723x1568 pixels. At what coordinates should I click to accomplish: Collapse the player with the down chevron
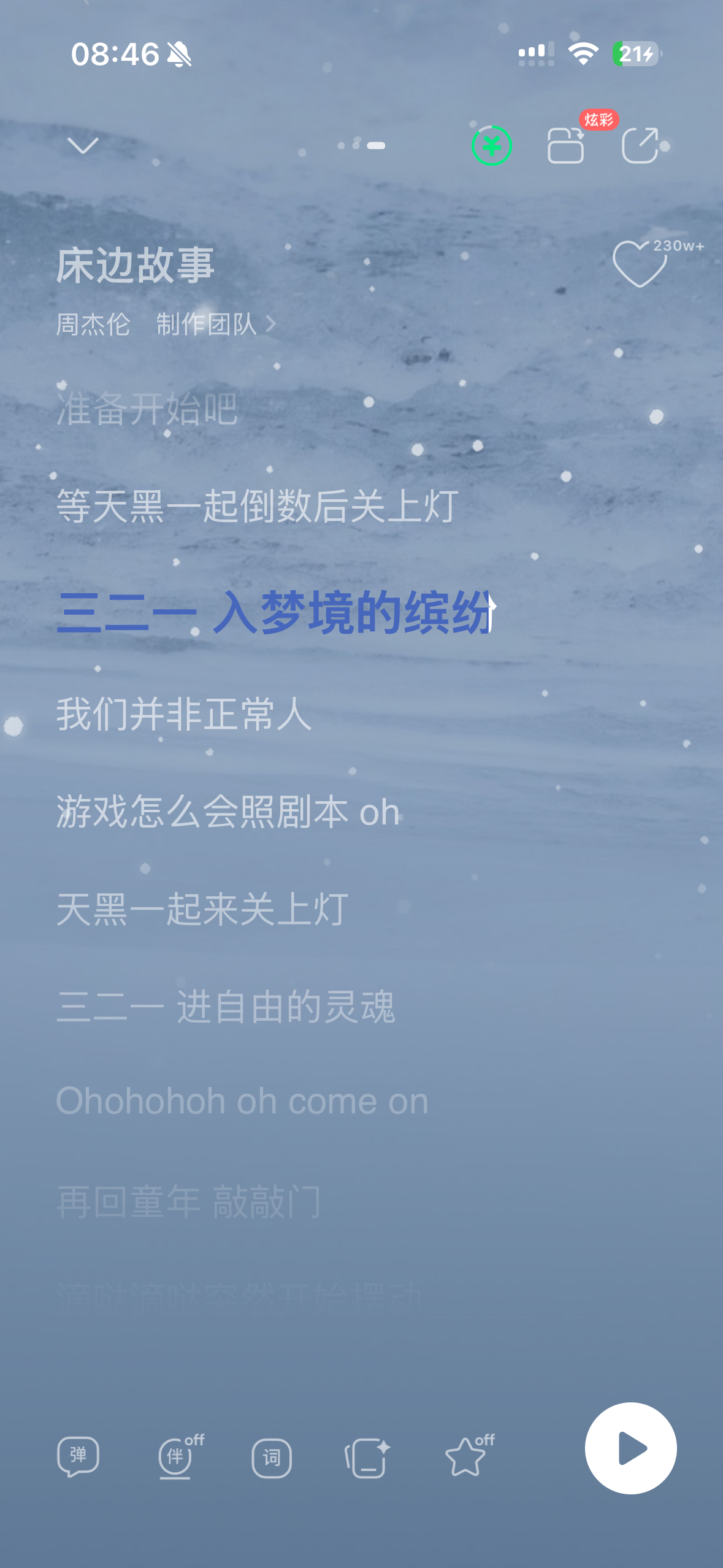(x=83, y=145)
